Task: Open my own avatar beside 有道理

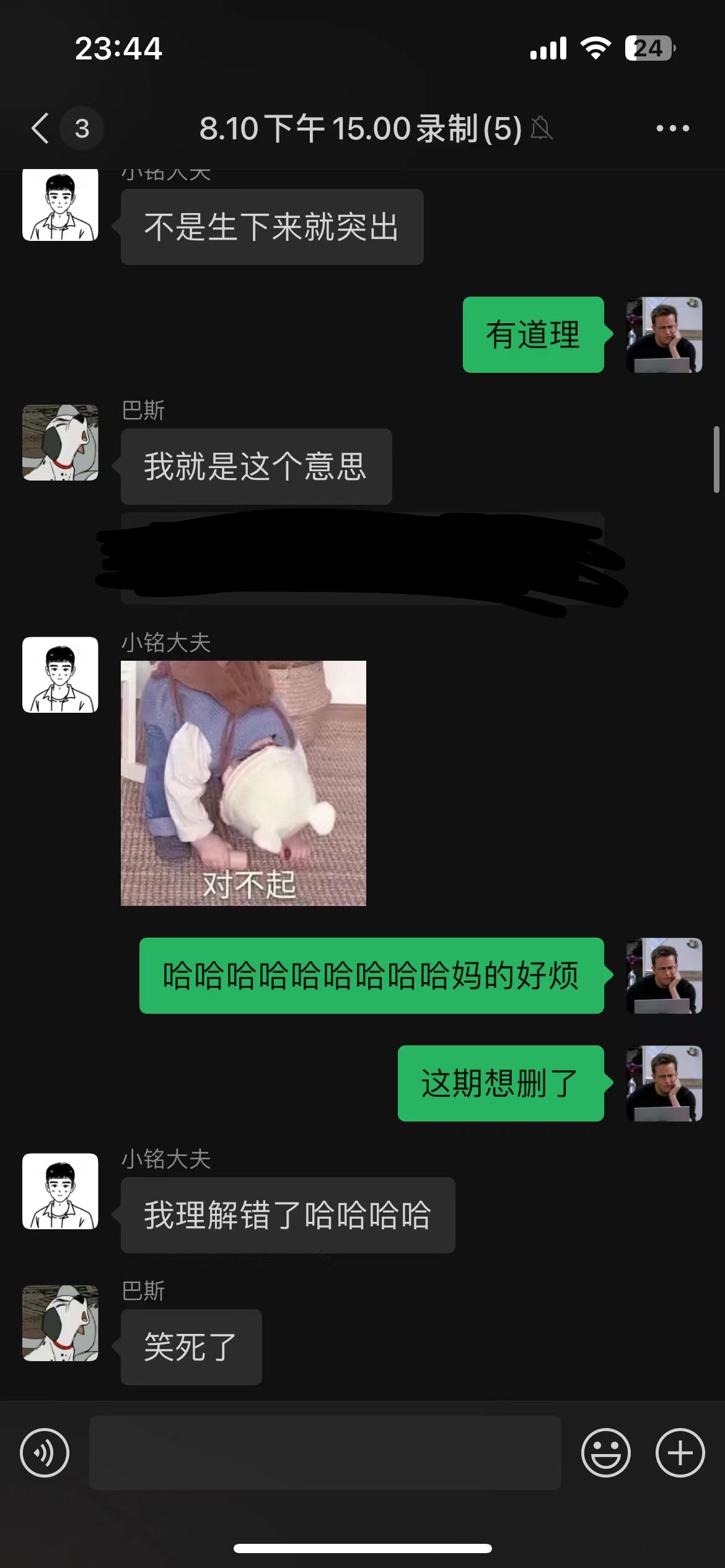Action: click(x=664, y=334)
